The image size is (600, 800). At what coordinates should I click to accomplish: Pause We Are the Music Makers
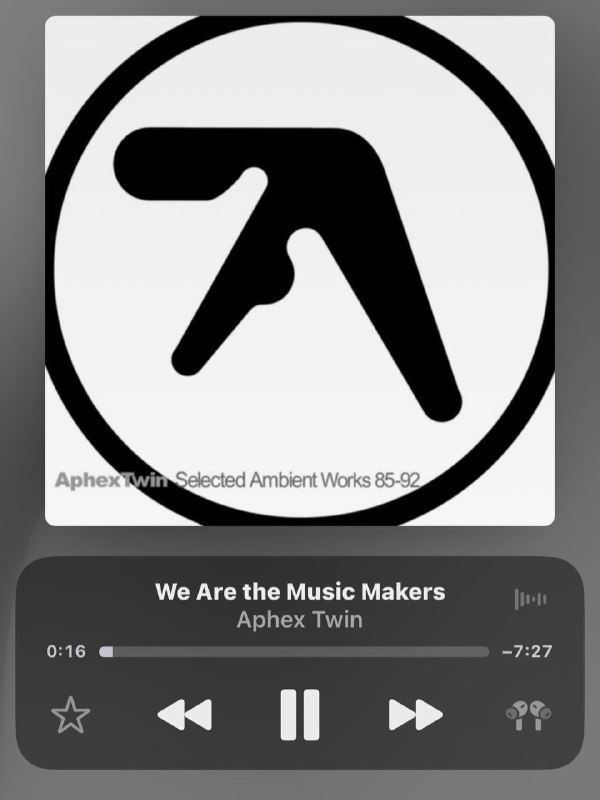[299, 714]
